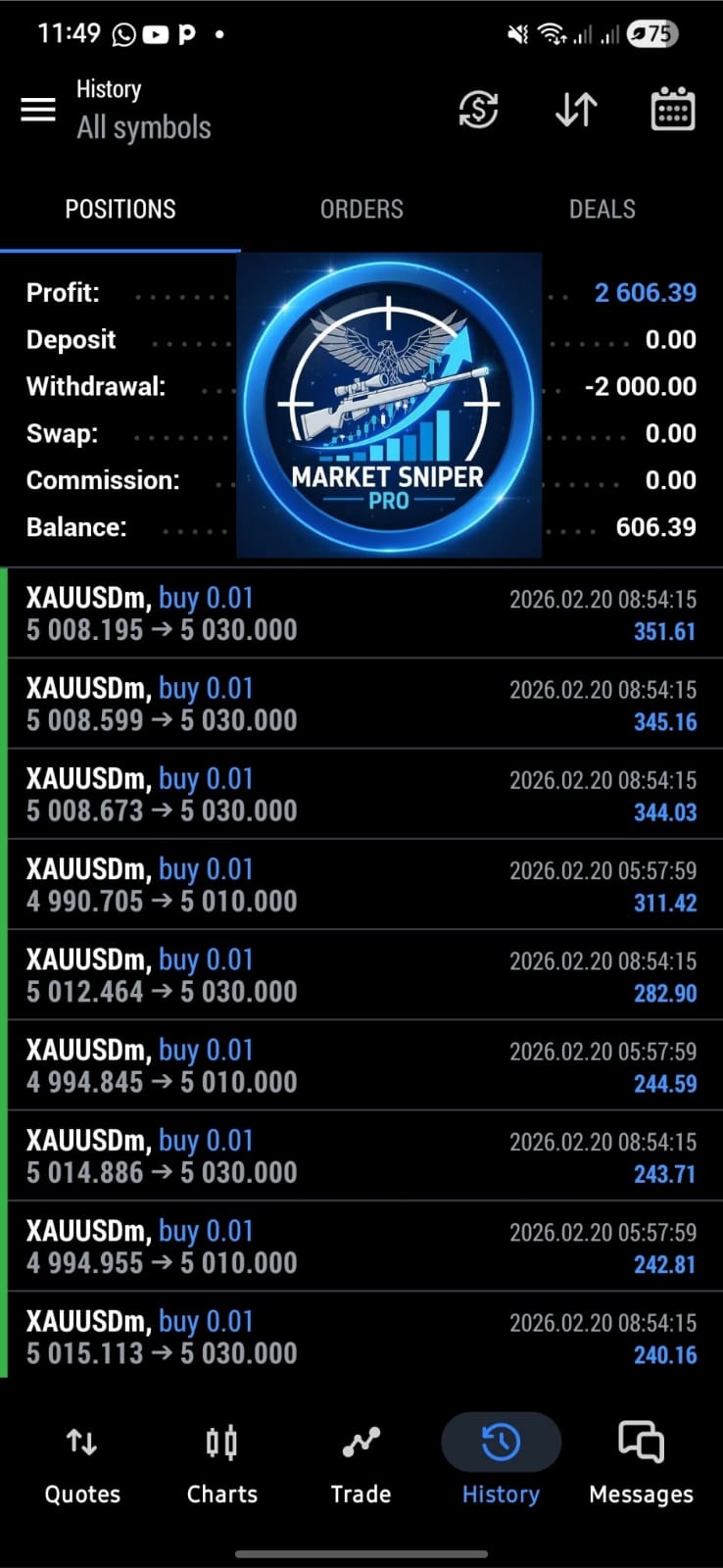Select the Positions tab

[120, 209]
